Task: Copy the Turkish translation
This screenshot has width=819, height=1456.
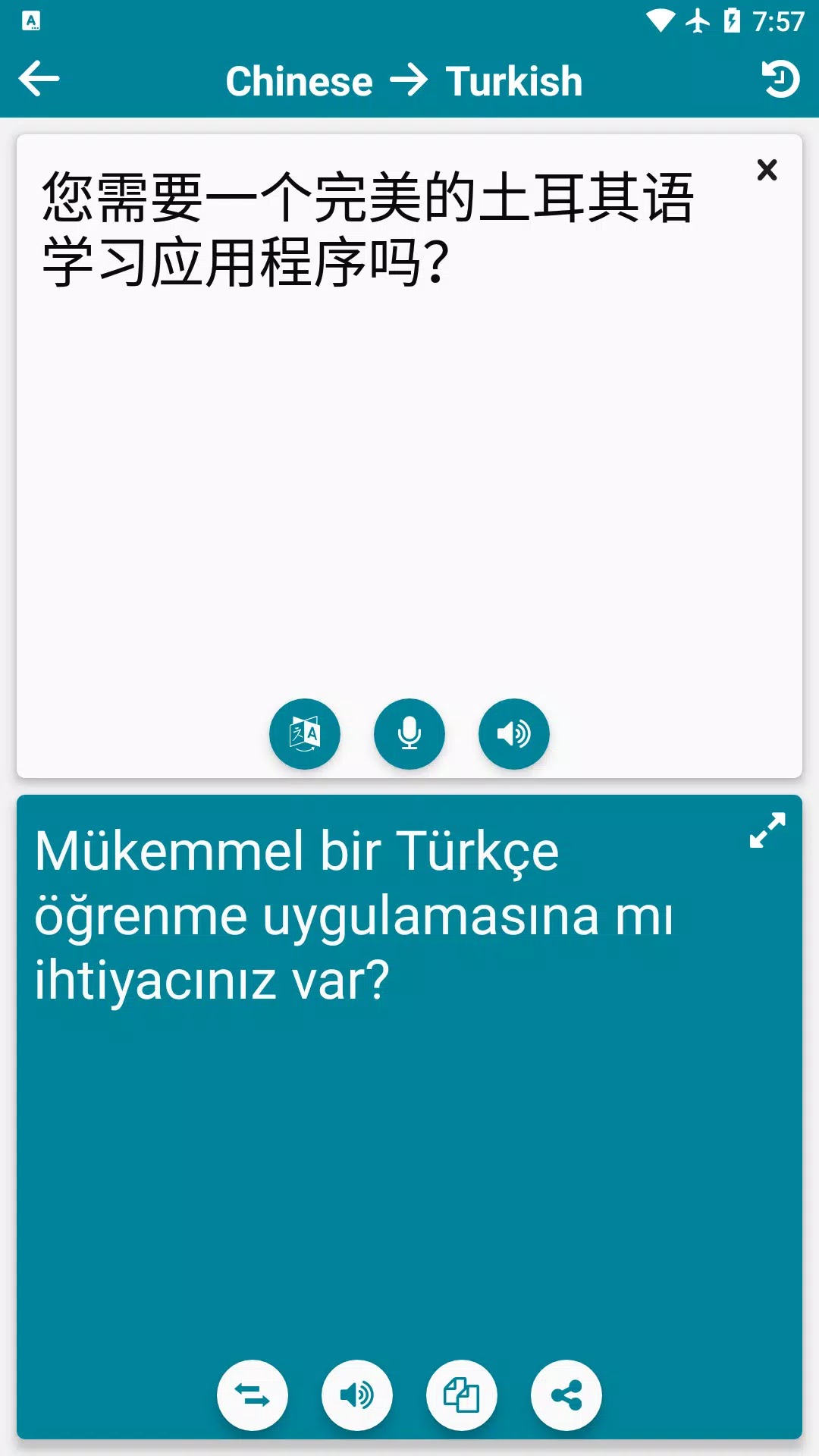Action: [462, 1395]
